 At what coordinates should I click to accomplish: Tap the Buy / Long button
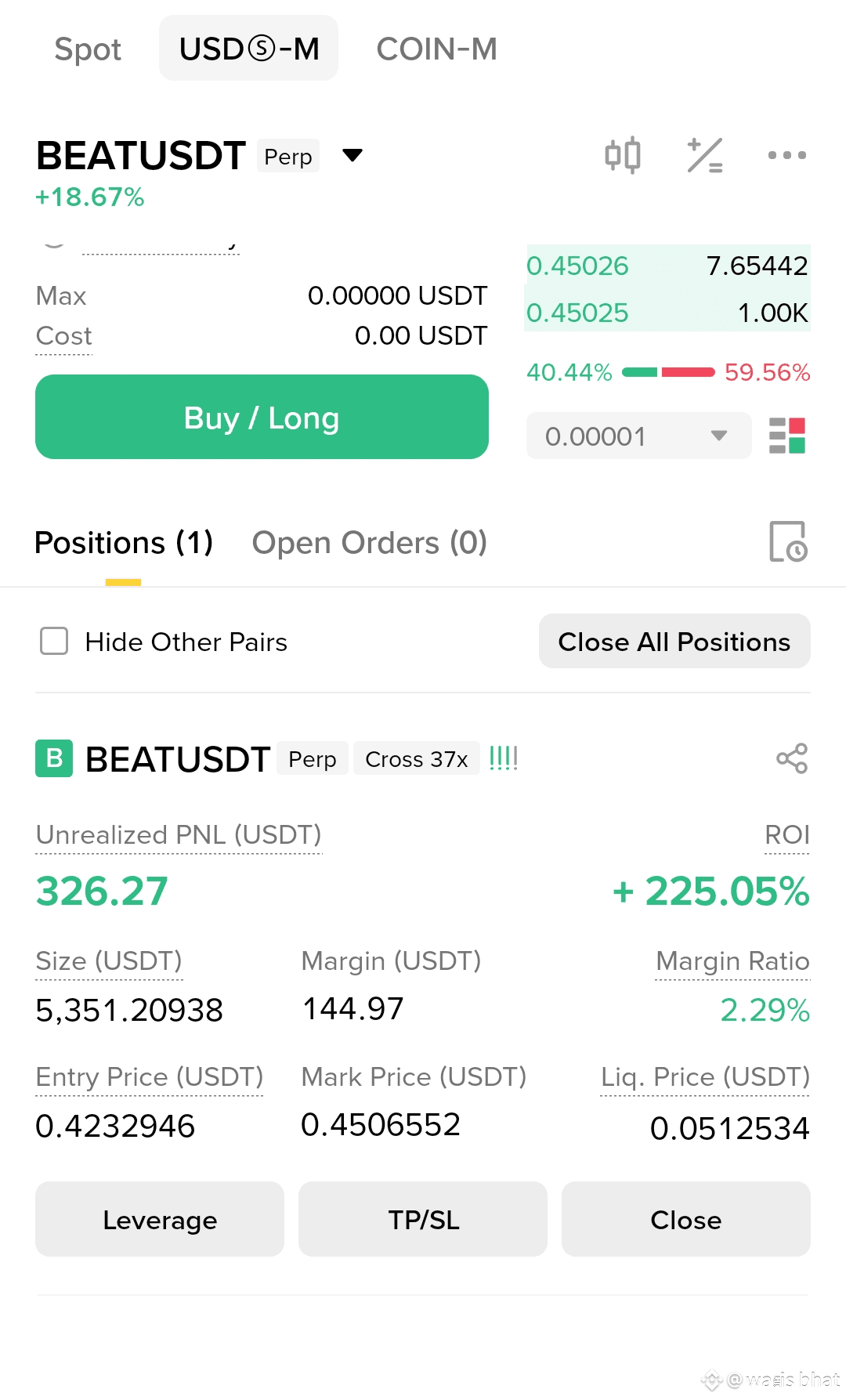pos(262,418)
